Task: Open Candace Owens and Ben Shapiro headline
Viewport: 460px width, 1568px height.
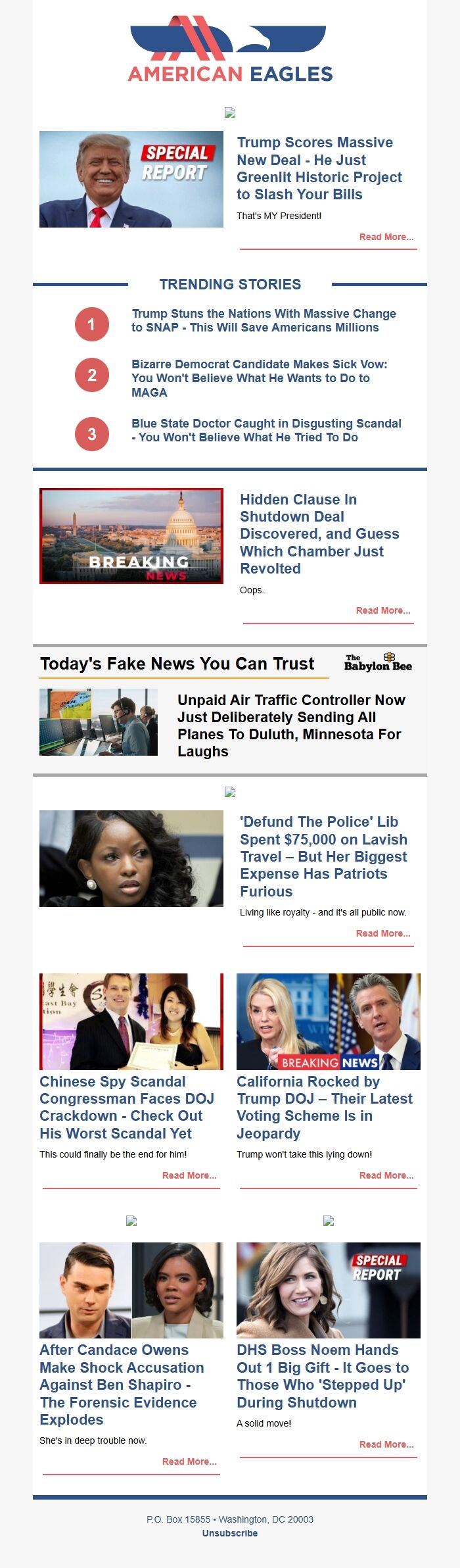Action: [121, 1384]
